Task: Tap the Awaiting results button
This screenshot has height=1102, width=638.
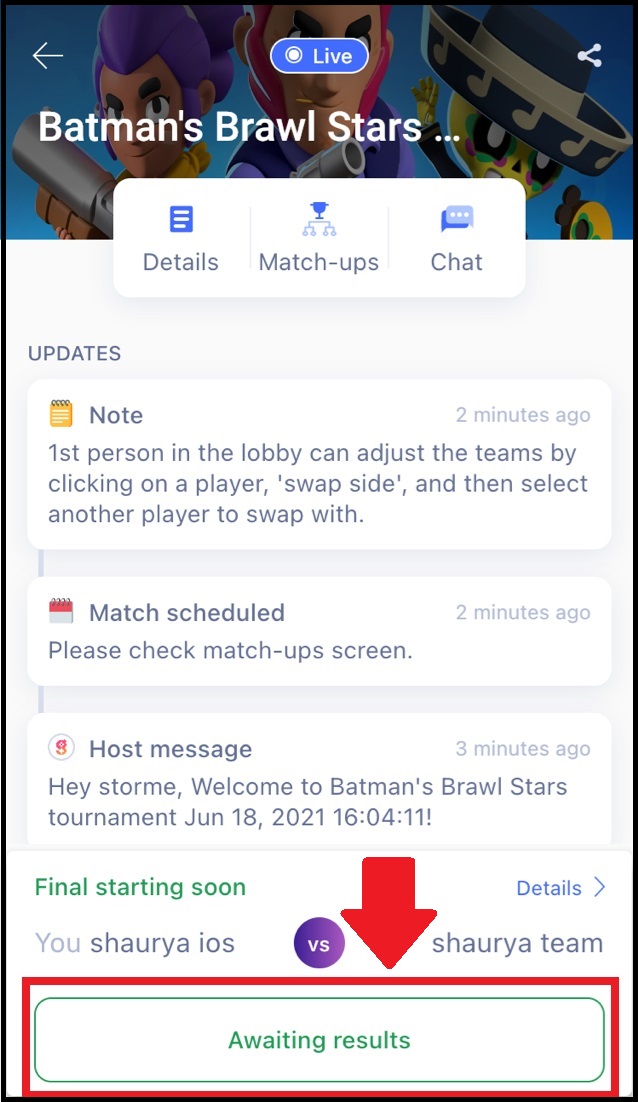Action: [x=319, y=1040]
